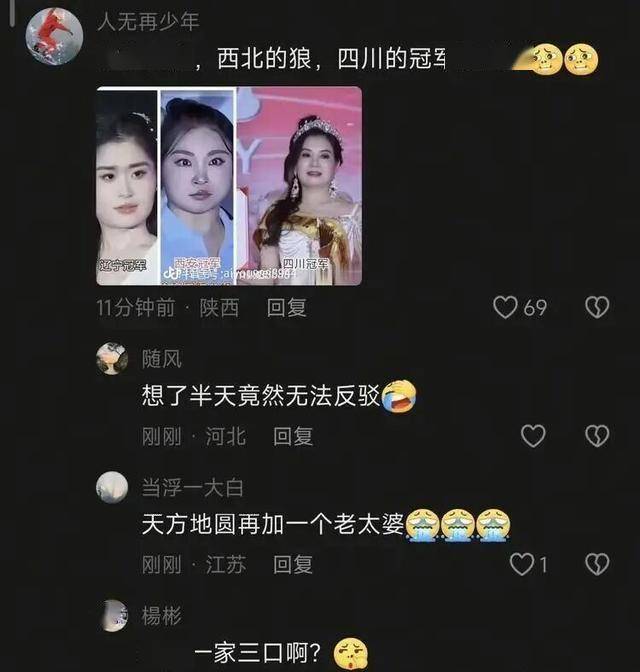640x672 pixels.
Task: Open 当浮一大白's profile avatar
Action: pyautogui.click(x=112, y=487)
